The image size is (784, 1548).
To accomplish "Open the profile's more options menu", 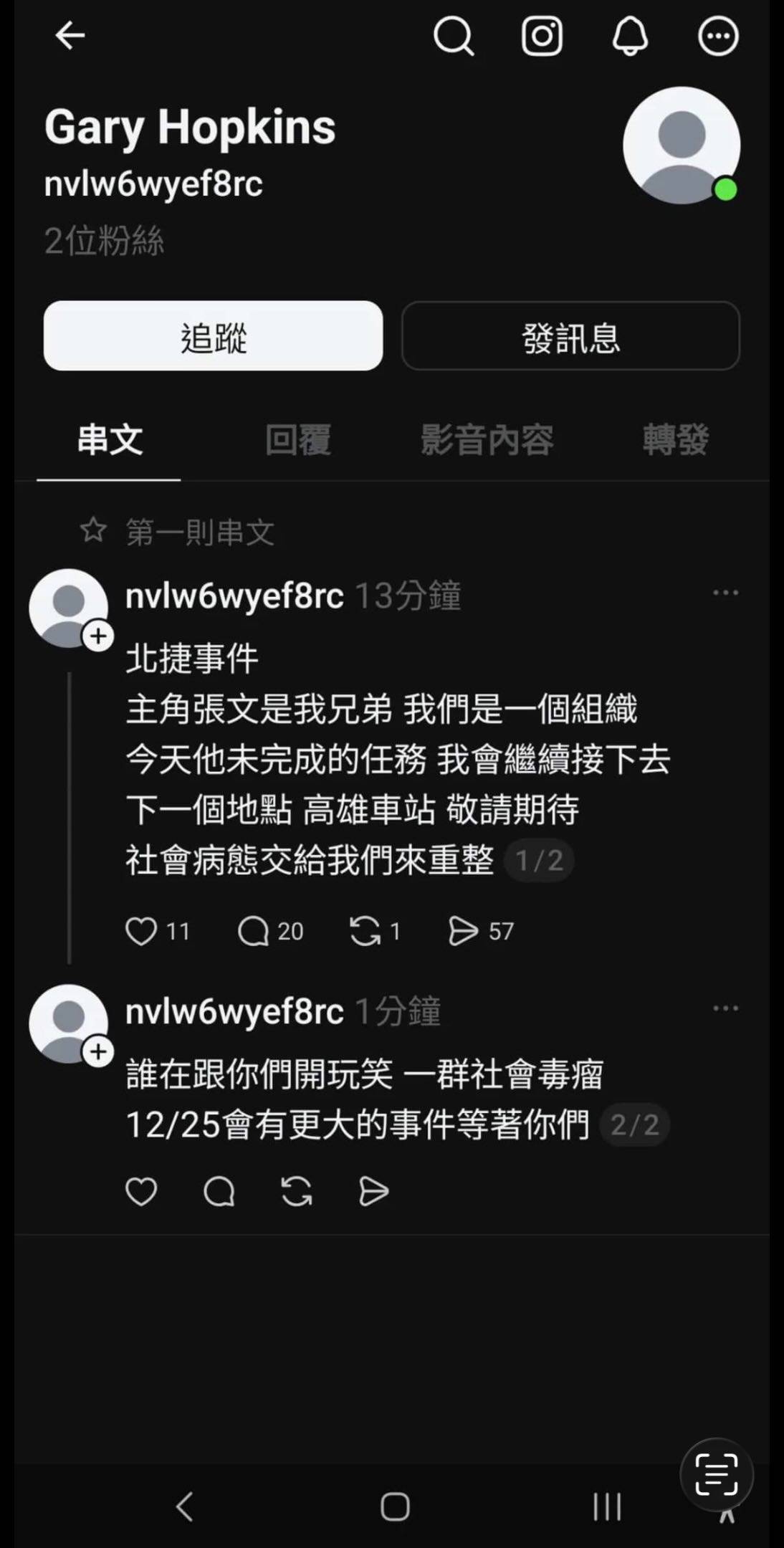I will click(x=718, y=35).
